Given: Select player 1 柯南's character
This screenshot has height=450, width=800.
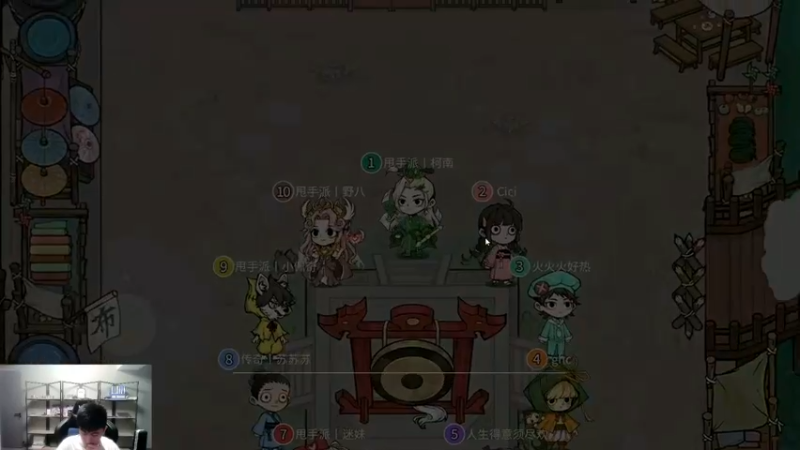Looking at the screenshot, I should pos(412,214).
